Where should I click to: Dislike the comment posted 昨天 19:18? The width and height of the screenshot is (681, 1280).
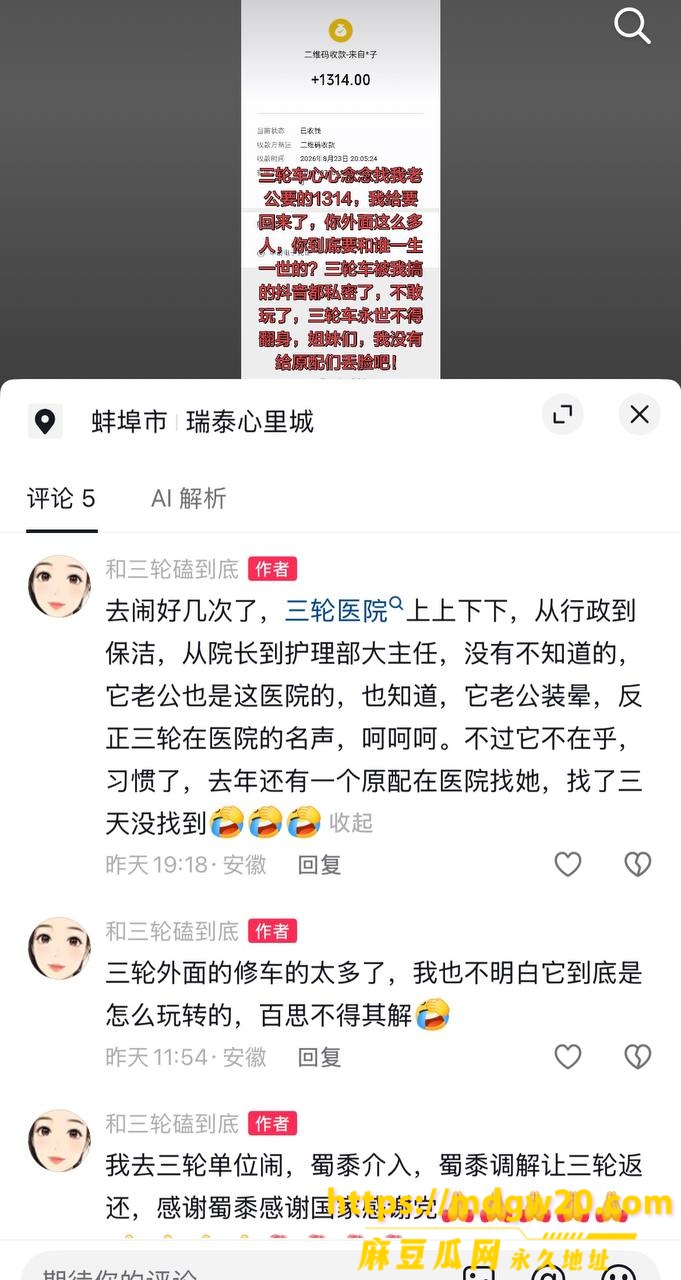pos(637,864)
